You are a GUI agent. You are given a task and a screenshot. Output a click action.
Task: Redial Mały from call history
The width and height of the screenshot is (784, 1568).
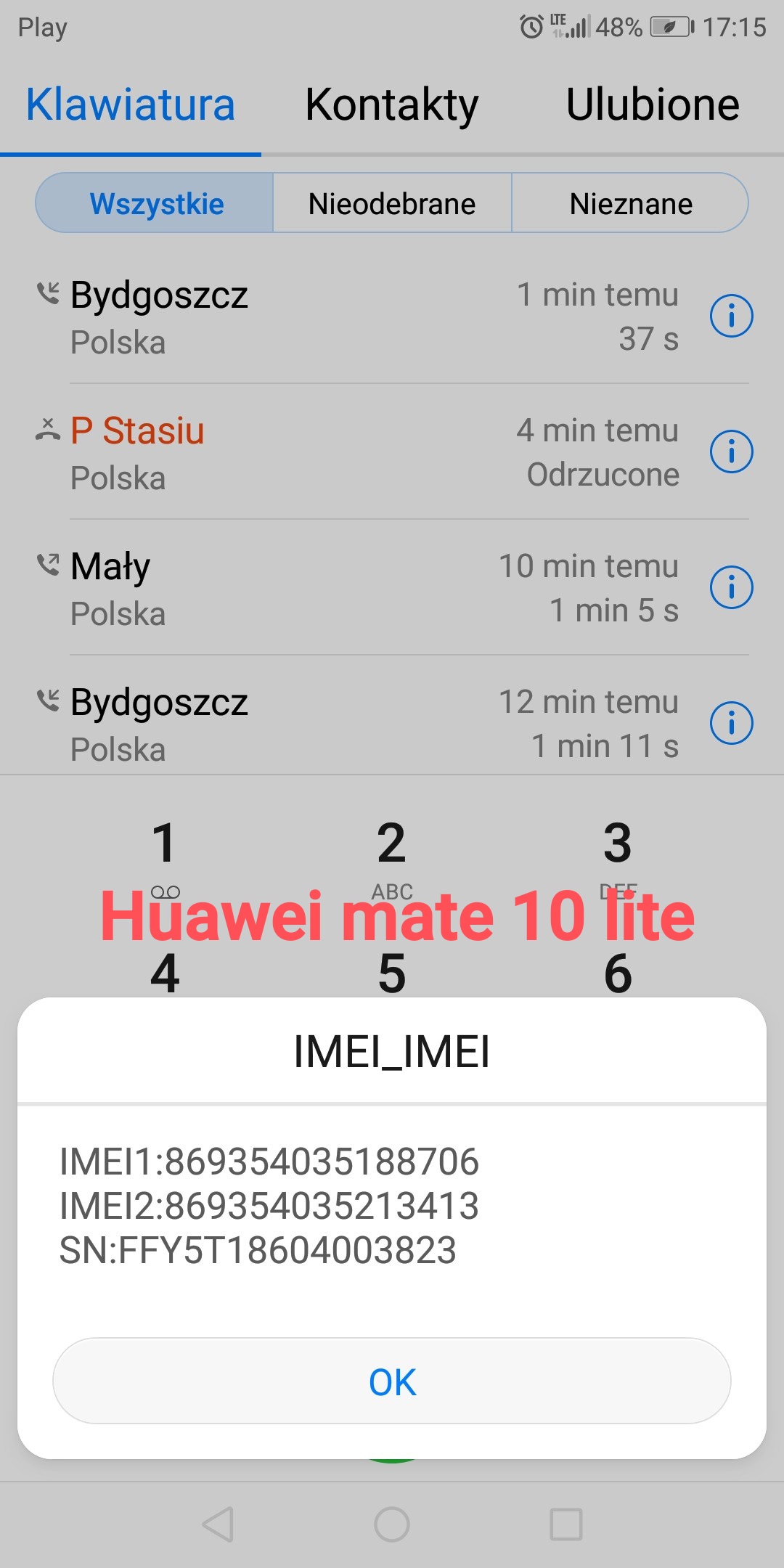click(290, 587)
